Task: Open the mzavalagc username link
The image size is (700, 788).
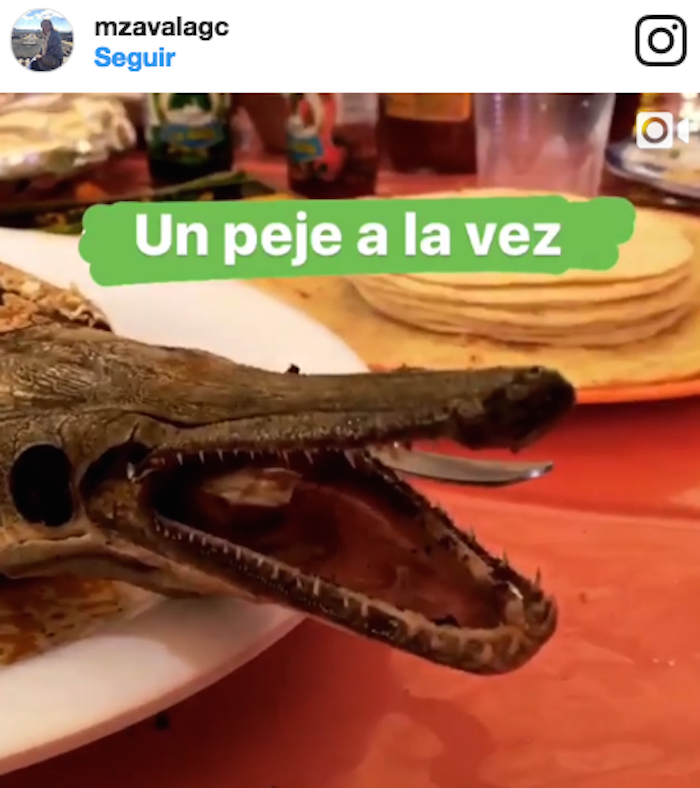Action: click(x=161, y=27)
